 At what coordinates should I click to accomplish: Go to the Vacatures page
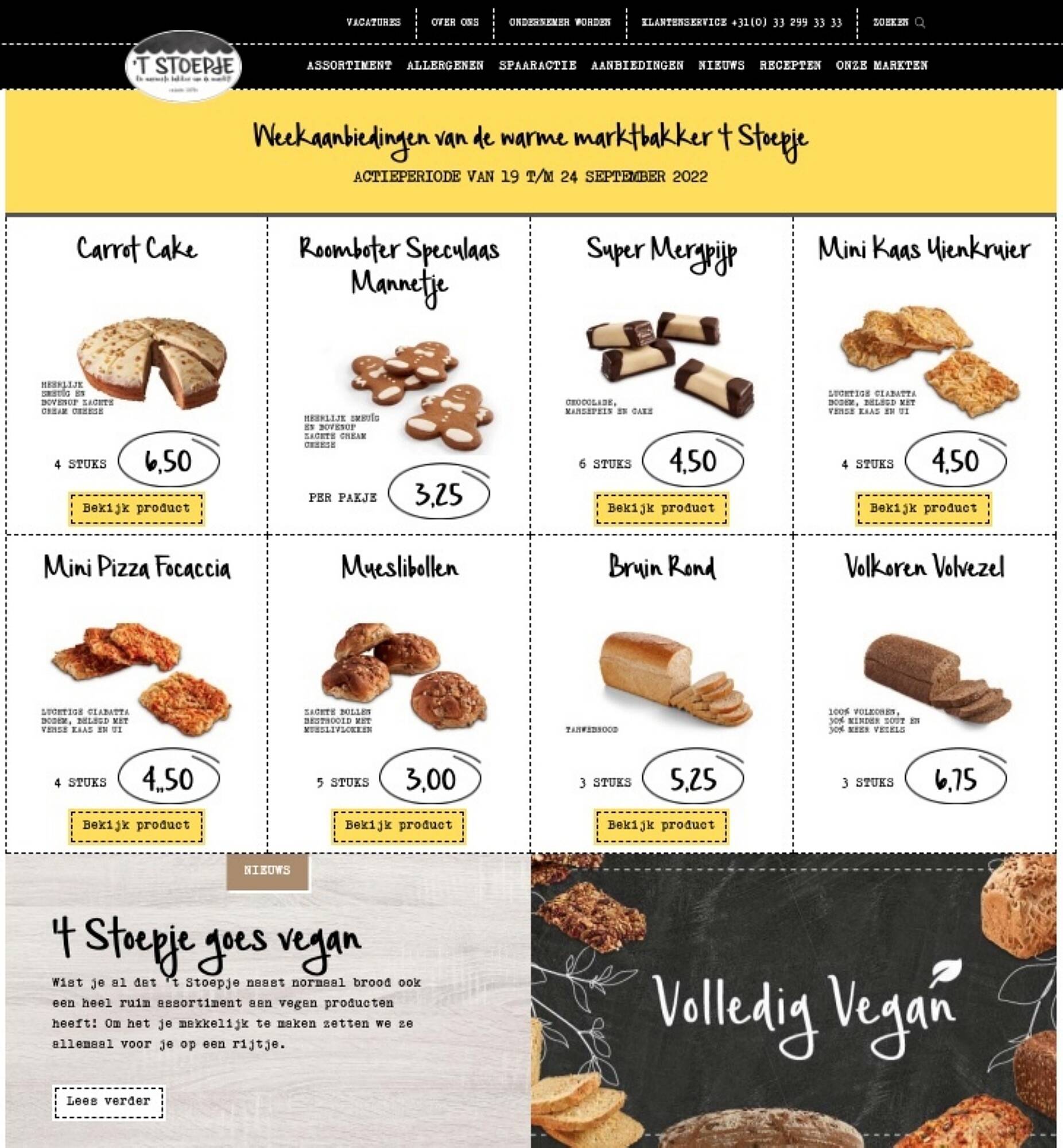[373, 22]
